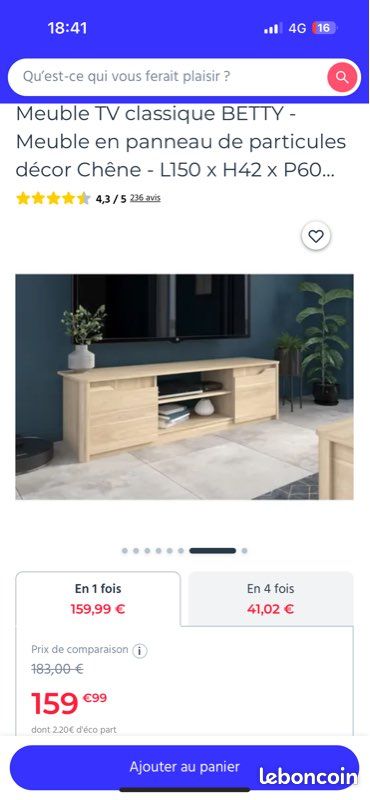Tap the image carousel page indicator
The image size is (370, 800).
pyautogui.click(x=184, y=551)
